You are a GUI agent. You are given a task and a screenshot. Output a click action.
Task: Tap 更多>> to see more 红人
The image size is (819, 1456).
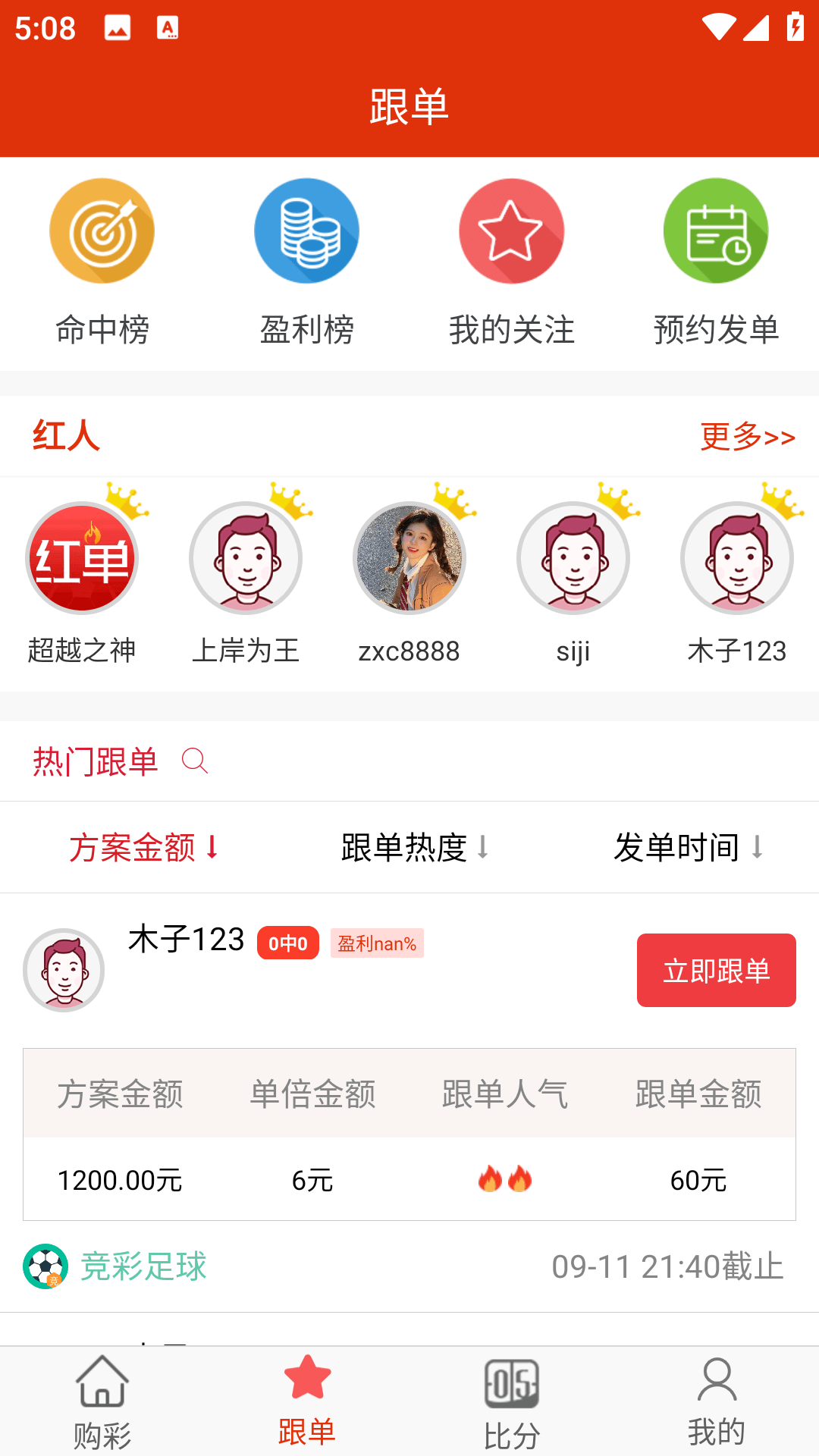[747, 437]
